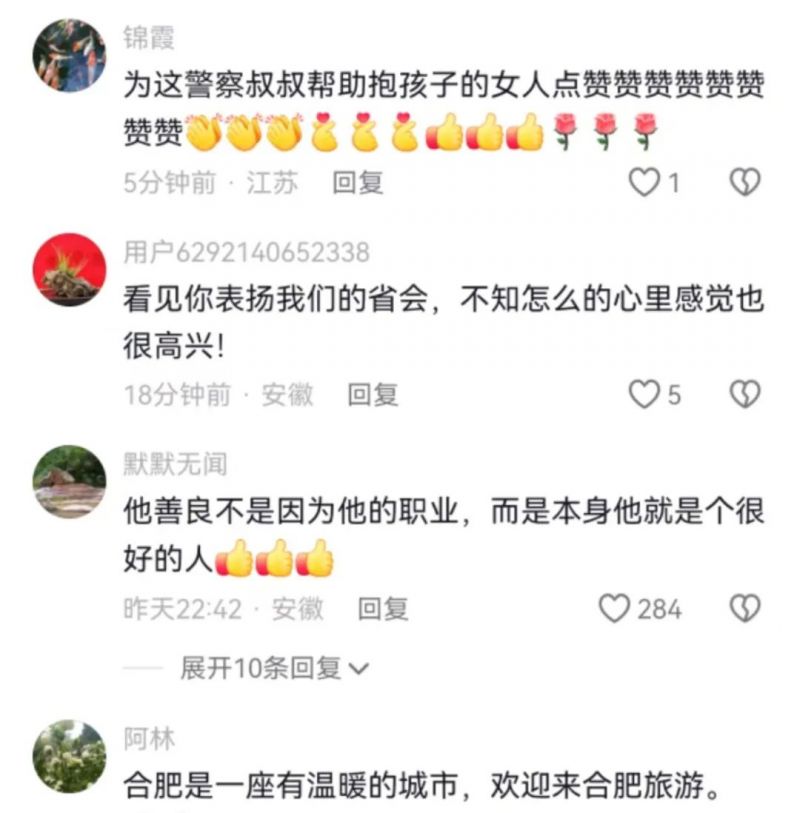The height and width of the screenshot is (813, 800).
Task: Dislike 默默无闻's comment
Action: (x=744, y=608)
